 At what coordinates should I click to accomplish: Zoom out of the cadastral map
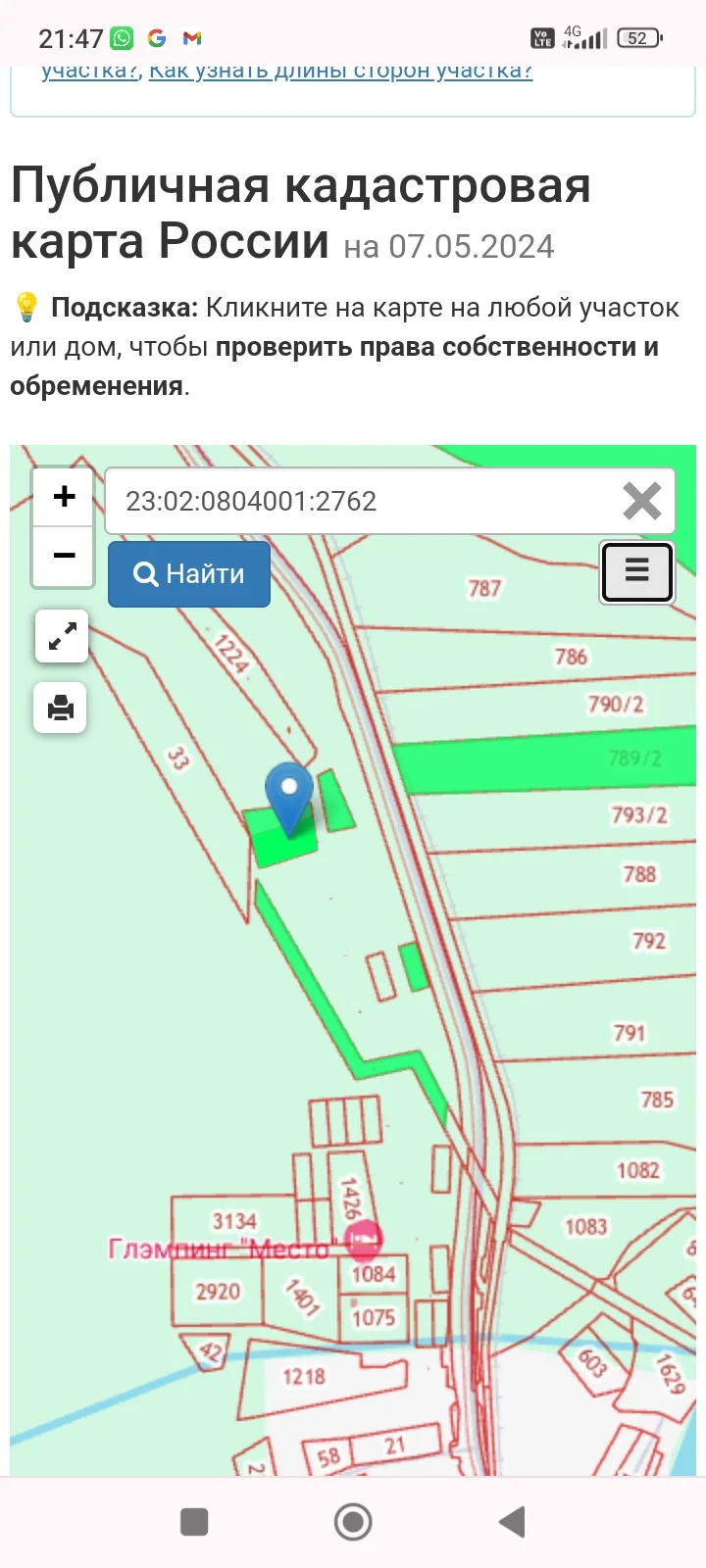coord(64,557)
